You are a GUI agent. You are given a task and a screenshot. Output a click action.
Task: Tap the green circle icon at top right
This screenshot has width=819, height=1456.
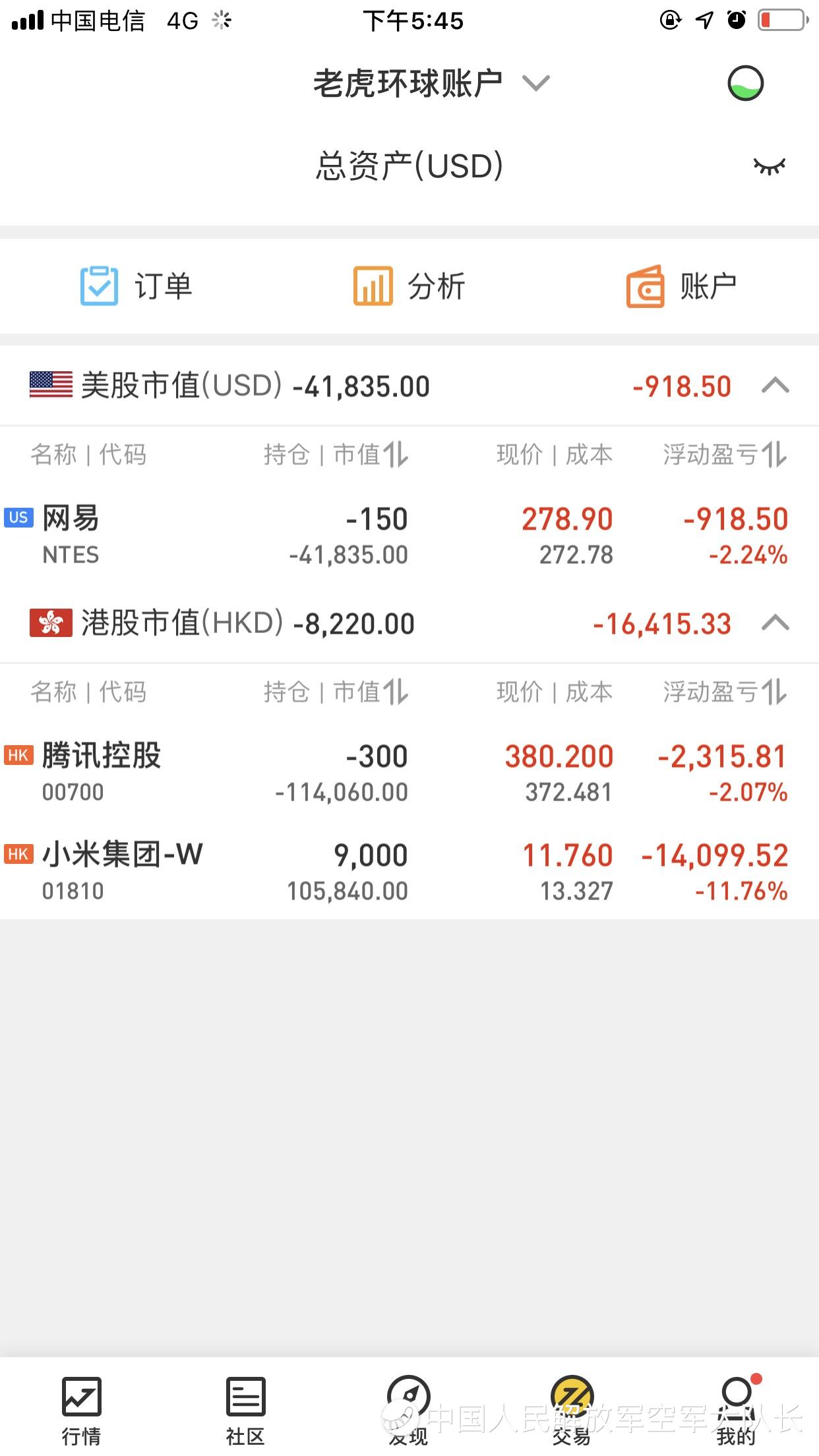[x=745, y=84]
